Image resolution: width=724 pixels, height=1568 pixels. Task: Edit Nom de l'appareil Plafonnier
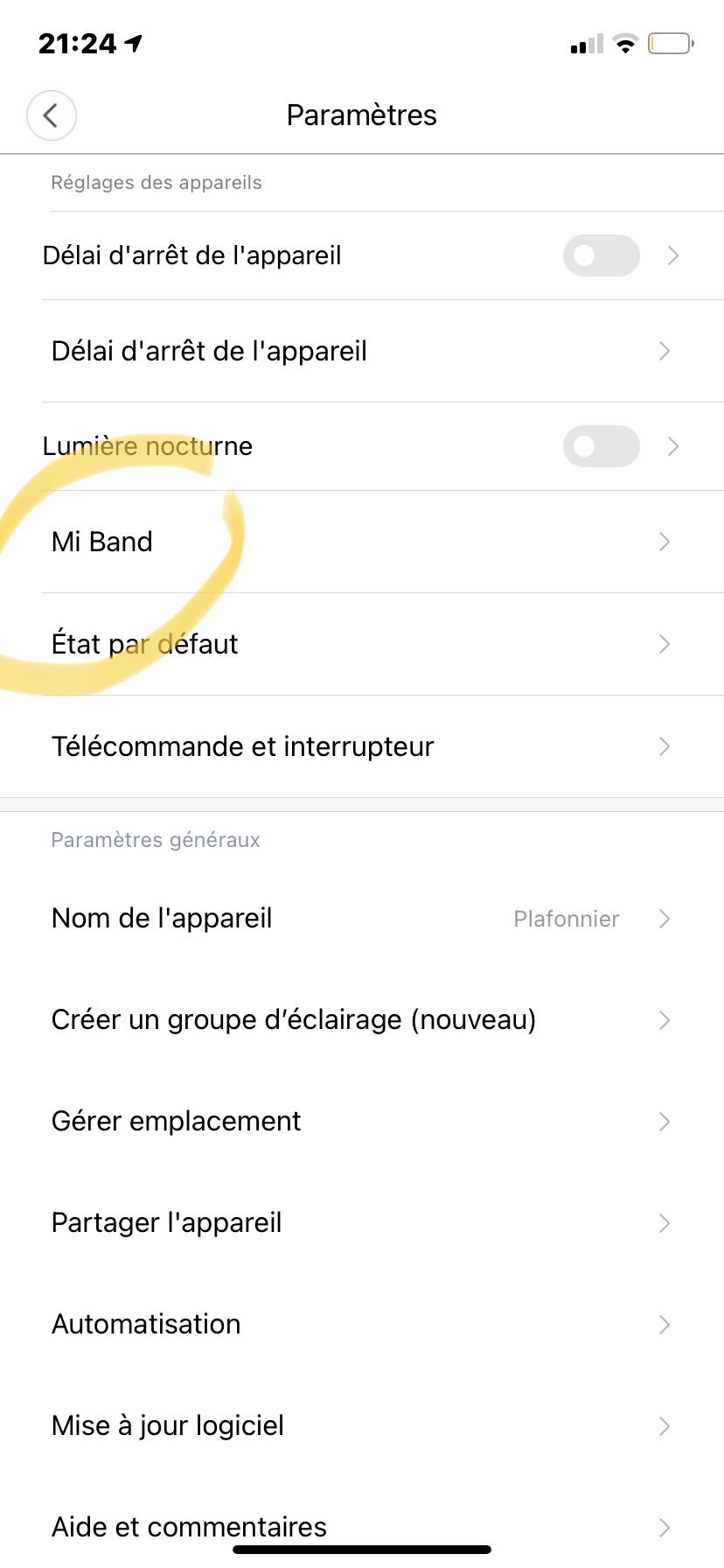tap(362, 919)
